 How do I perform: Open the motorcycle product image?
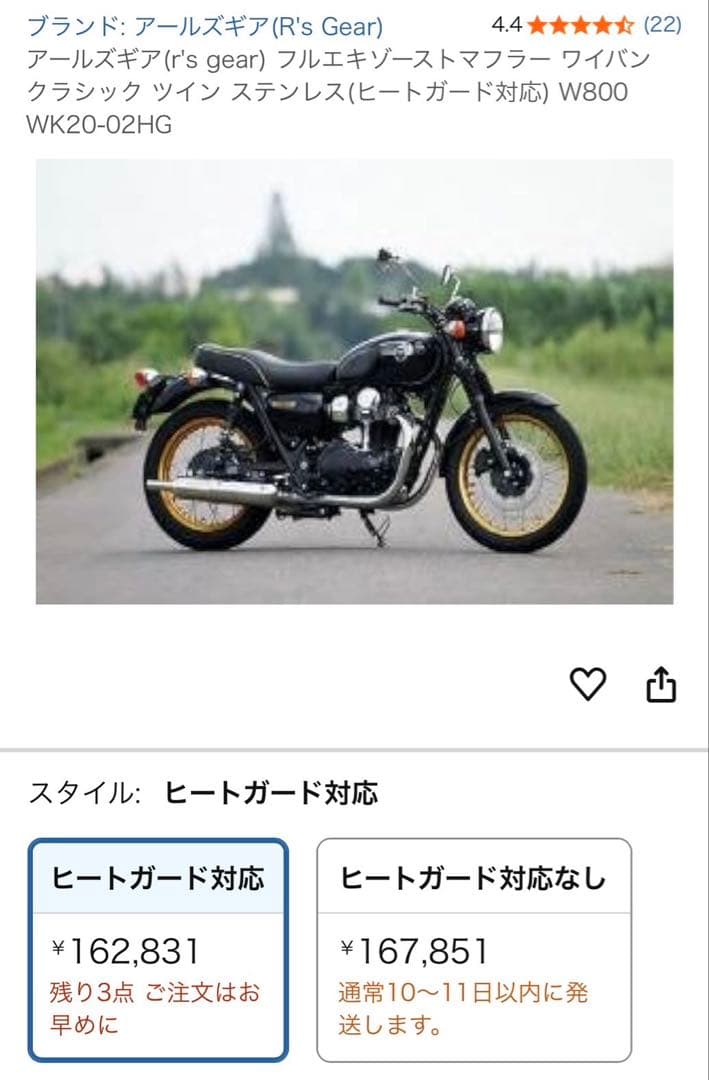point(354,381)
